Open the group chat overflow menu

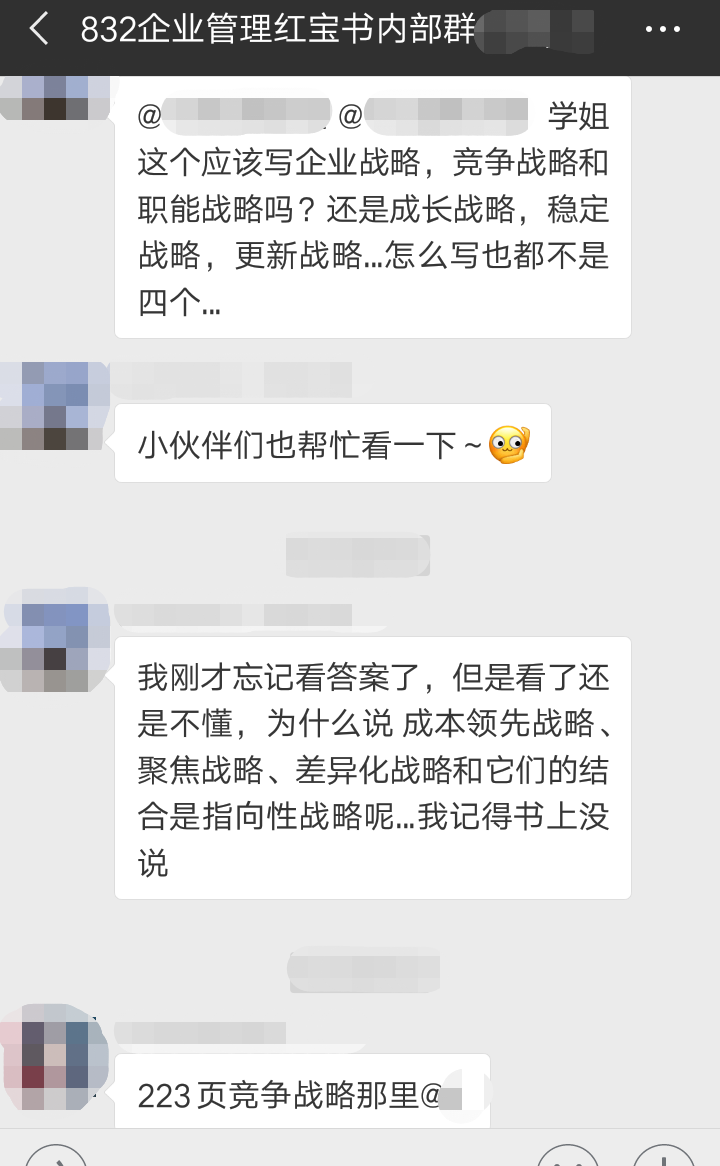tap(662, 30)
